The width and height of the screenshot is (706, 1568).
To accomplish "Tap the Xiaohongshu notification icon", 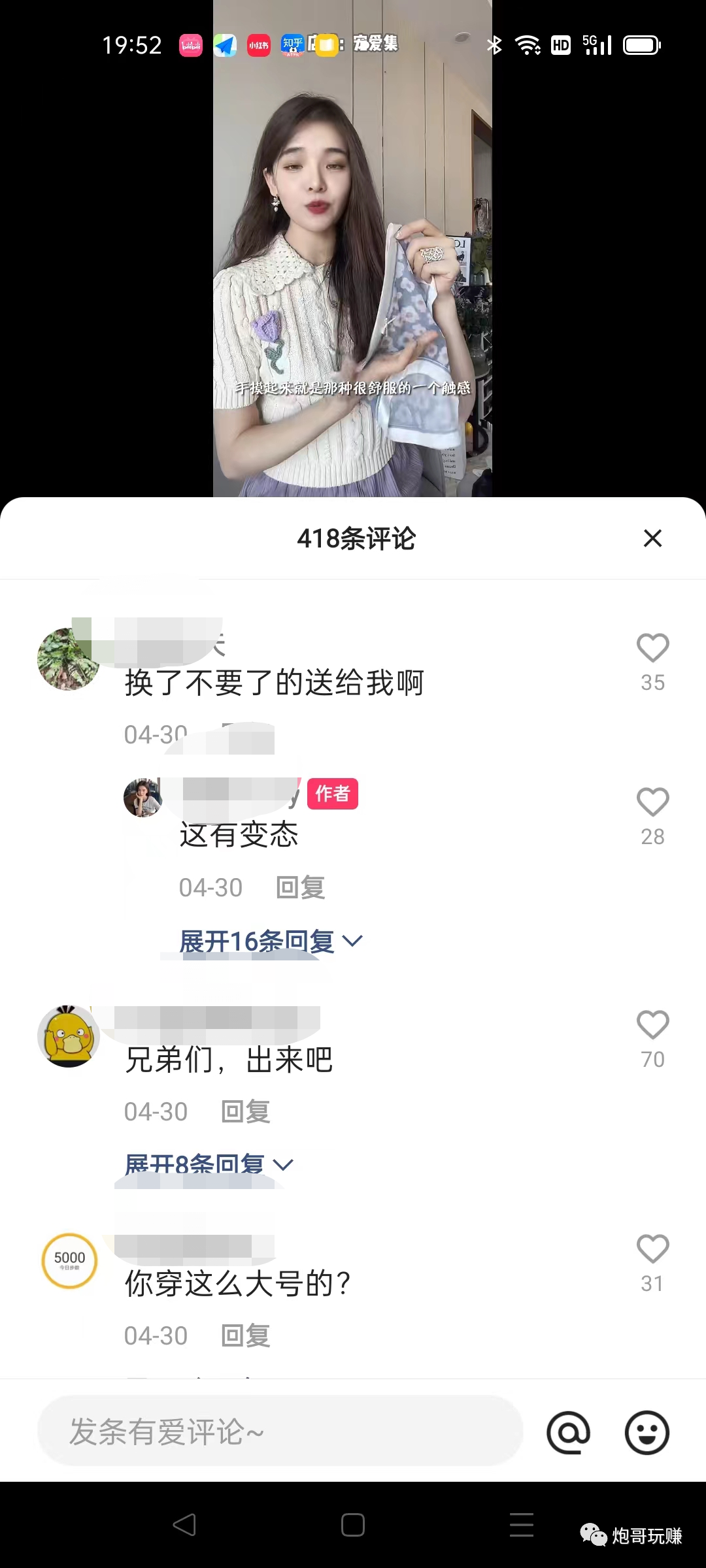I will click(x=259, y=44).
